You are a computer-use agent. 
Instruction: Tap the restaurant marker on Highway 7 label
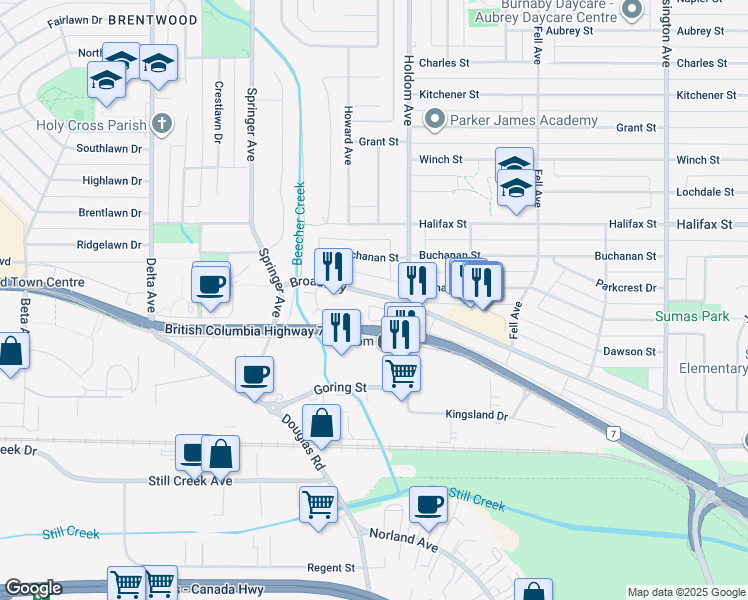[x=342, y=331]
